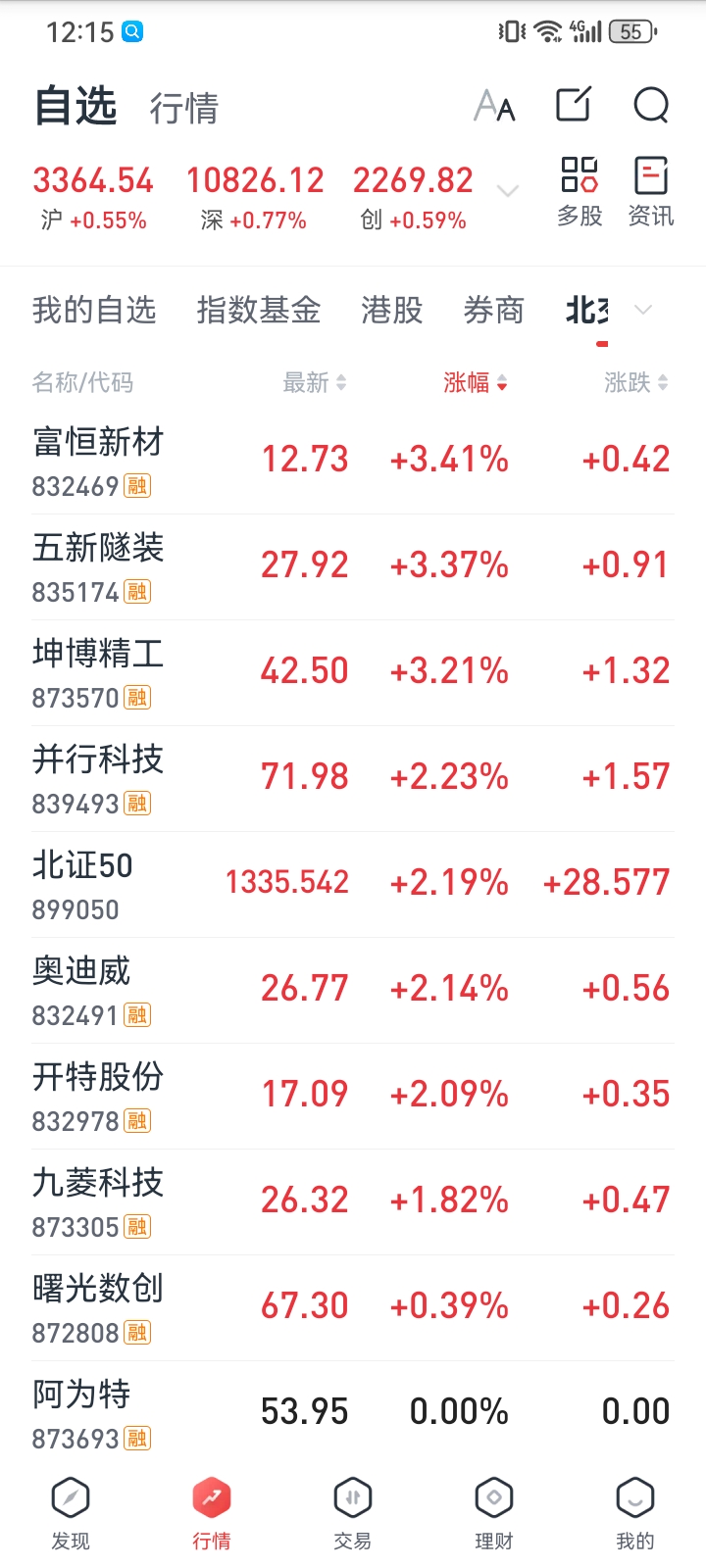The width and height of the screenshot is (706, 1568).
Task: View 曙光数创 stock details
Action: coord(98,1307)
